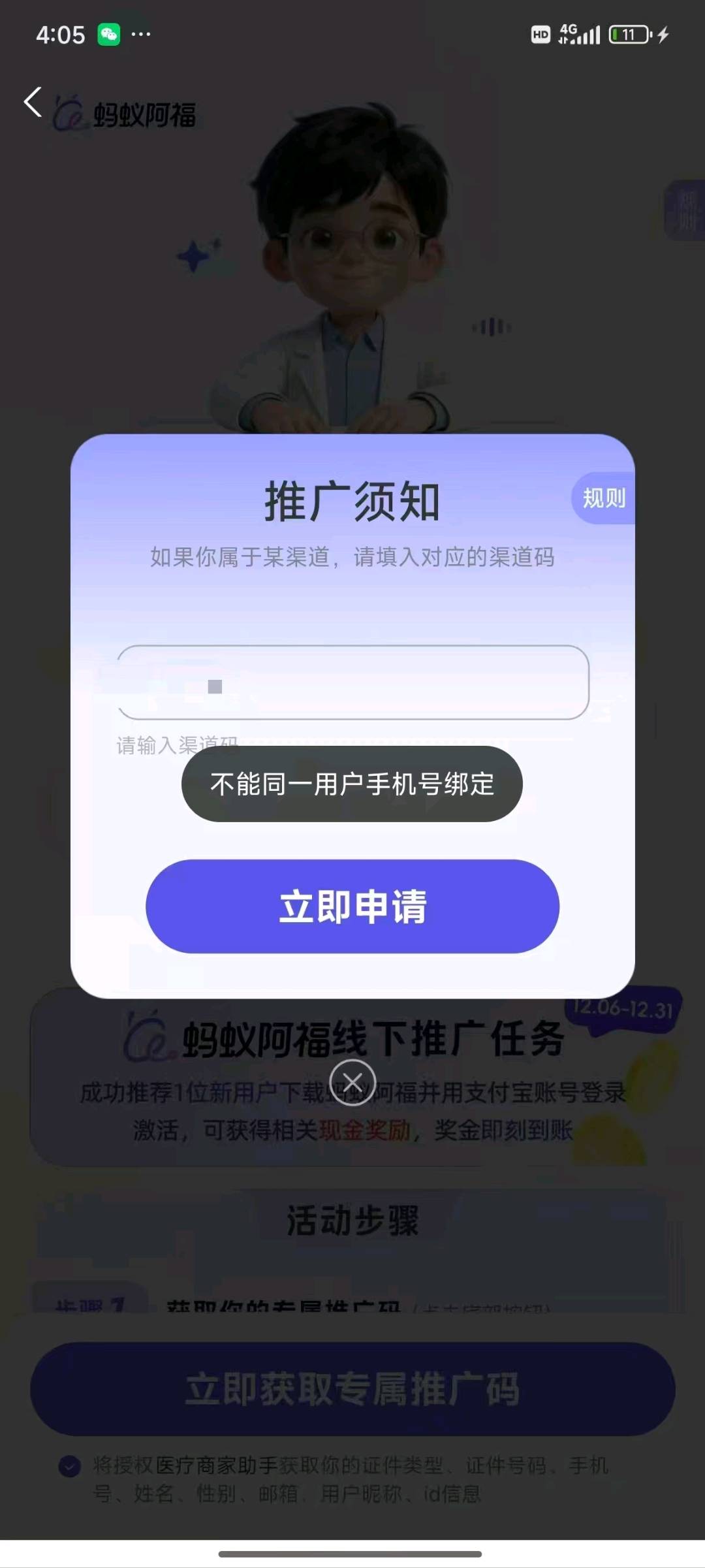The width and height of the screenshot is (705, 1568).
Task: Open WeChat from the status bar icon
Action: click(x=110, y=34)
